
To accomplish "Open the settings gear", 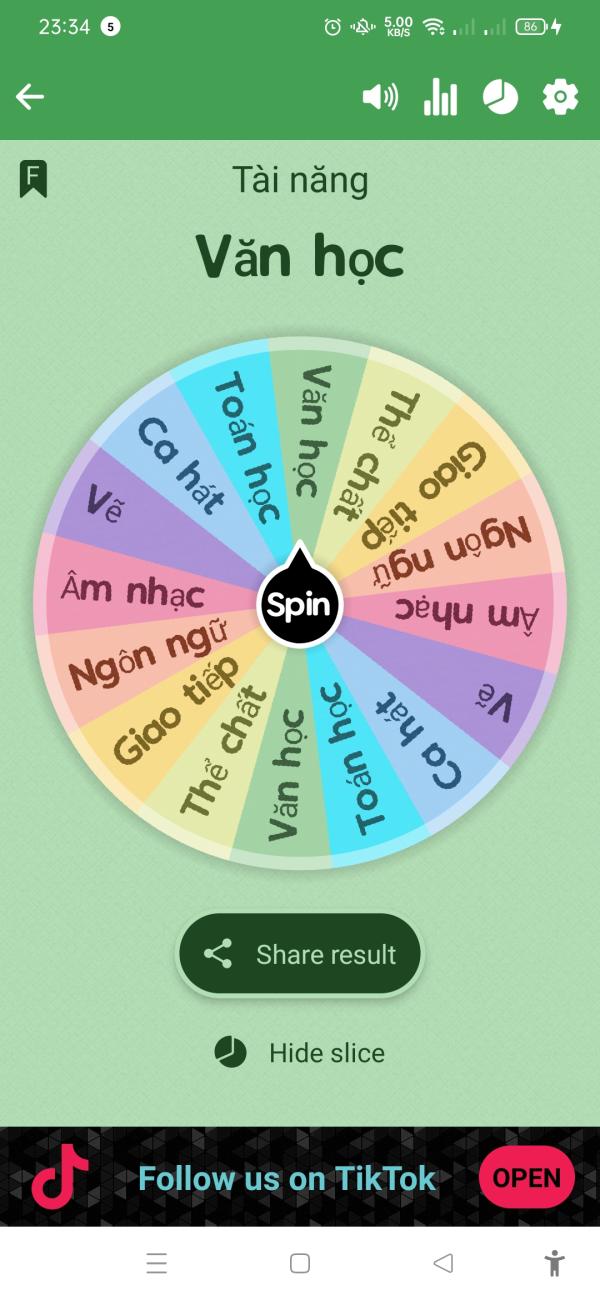I will 560,97.
